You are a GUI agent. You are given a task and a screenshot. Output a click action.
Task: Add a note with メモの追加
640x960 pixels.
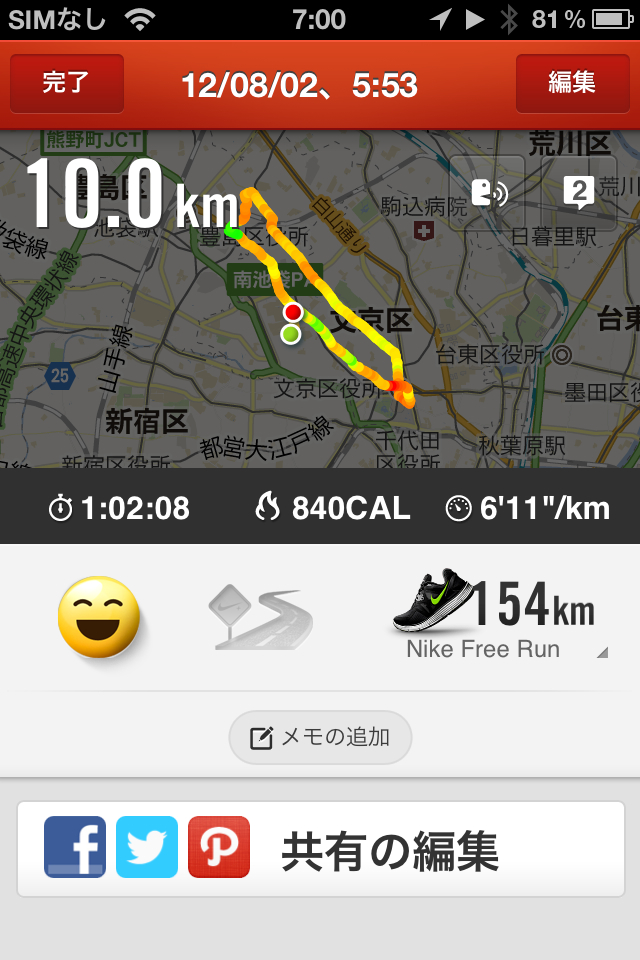point(320,738)
